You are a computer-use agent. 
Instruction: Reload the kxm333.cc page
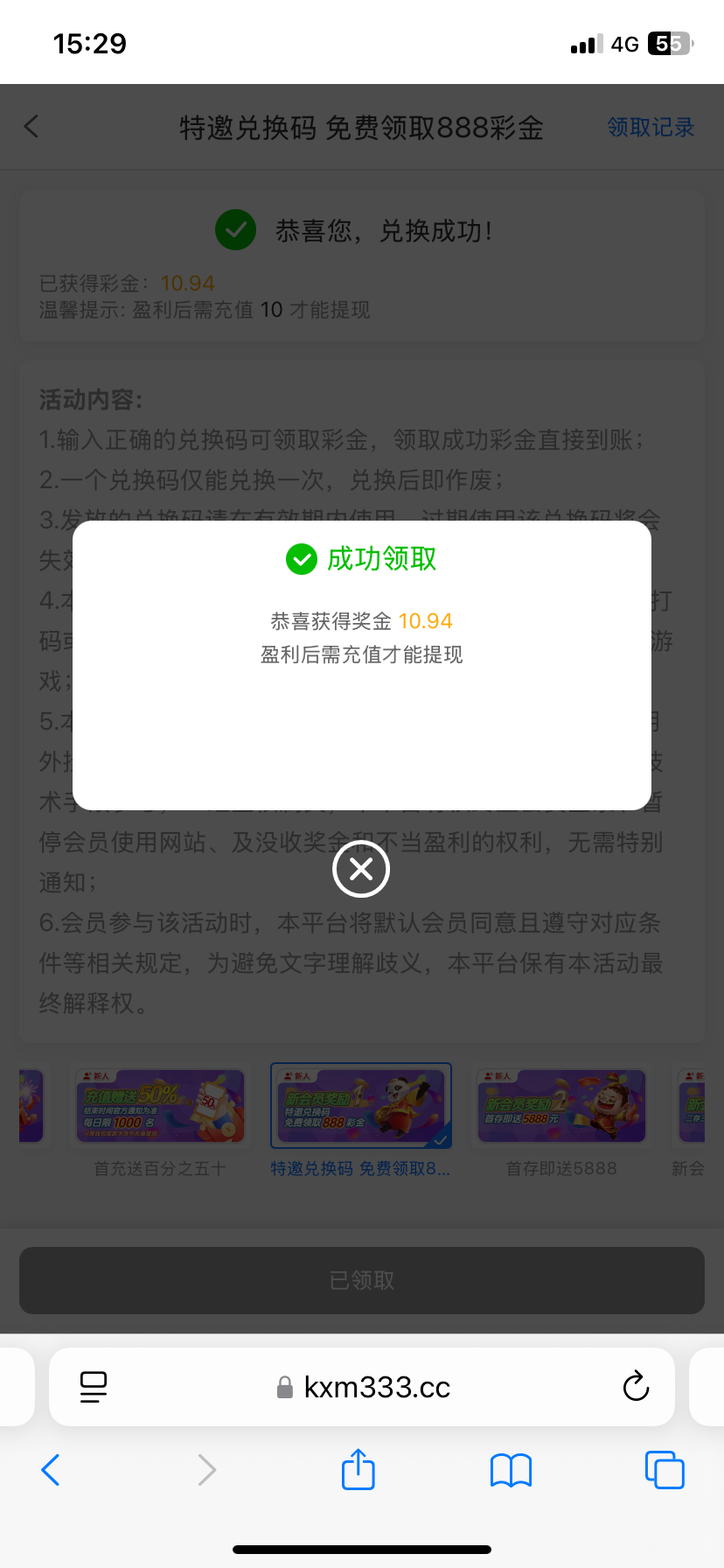click(x=636, y=1387)
